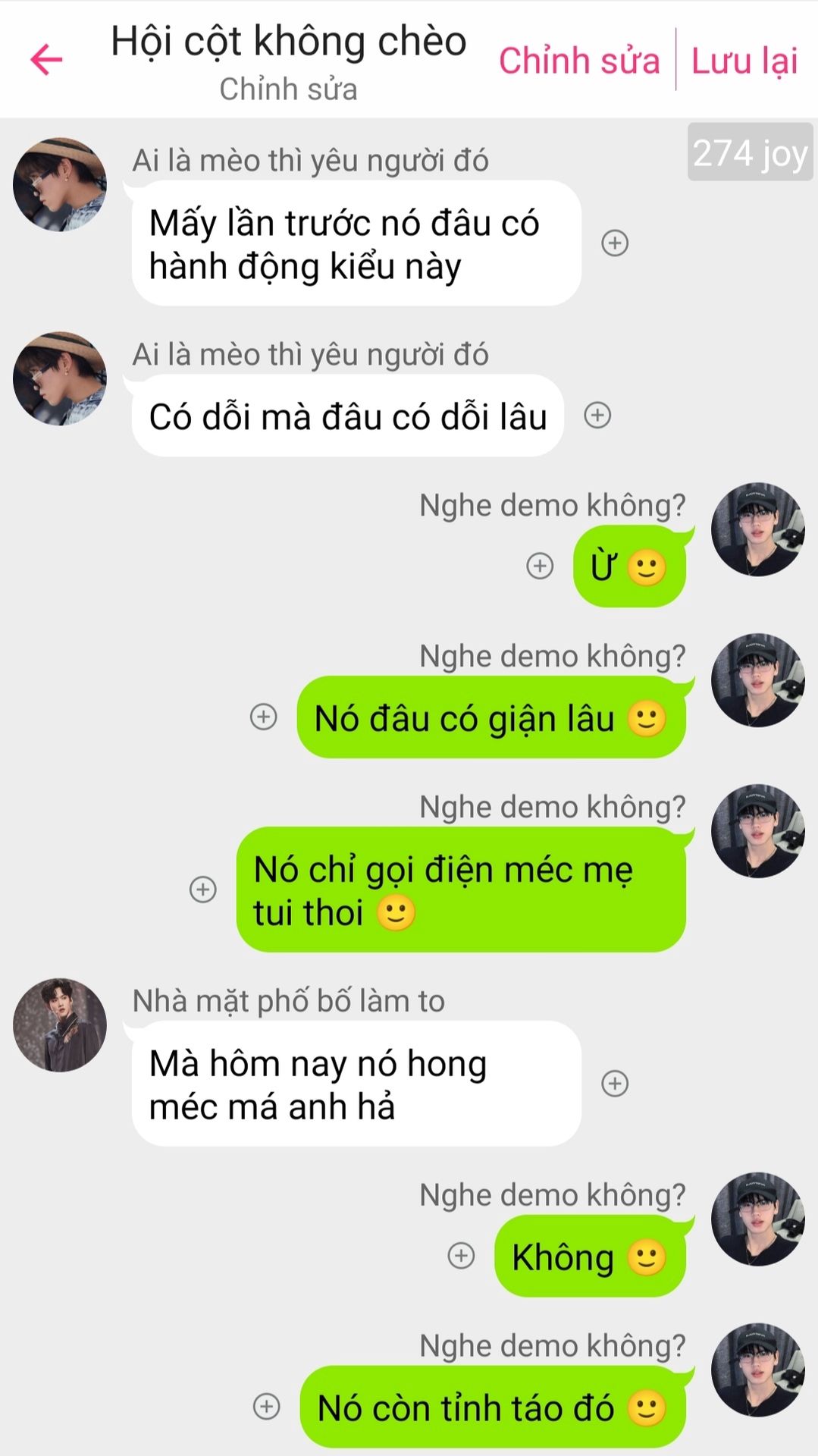Open the 'Nó chỉ gọi điện méc mẹ' bubble
This screenshot has width=818, height=1456.
(461, 890)
